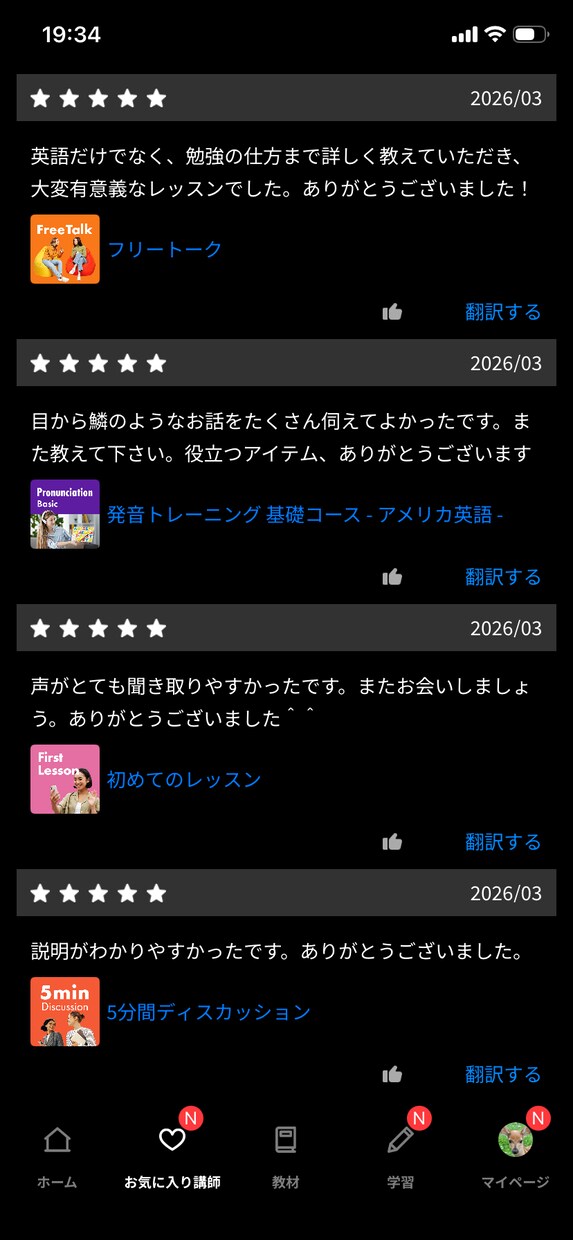Like the 発音トレーニング review

[392, 577]
